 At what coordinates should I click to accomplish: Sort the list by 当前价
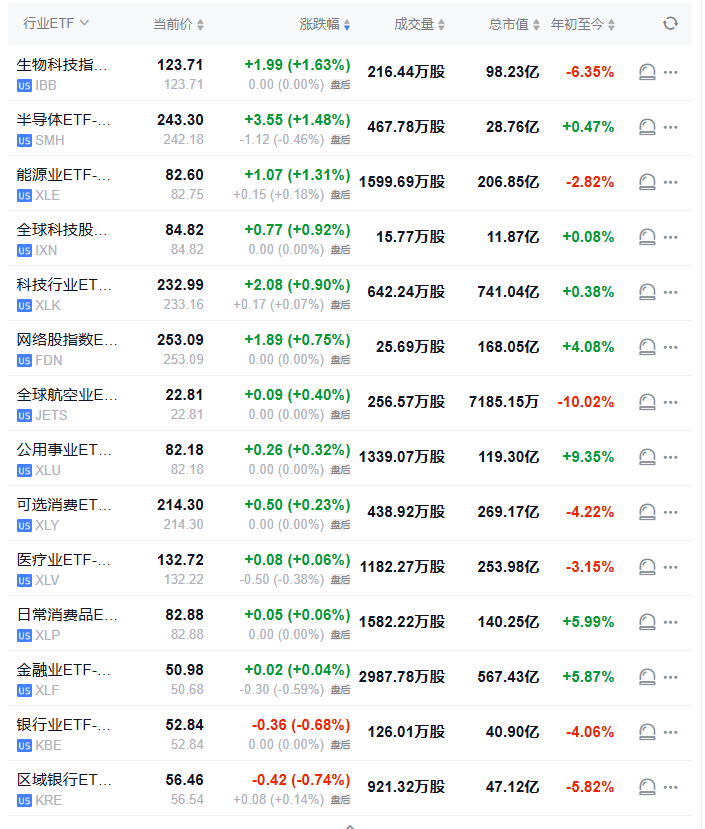(178, 24)
